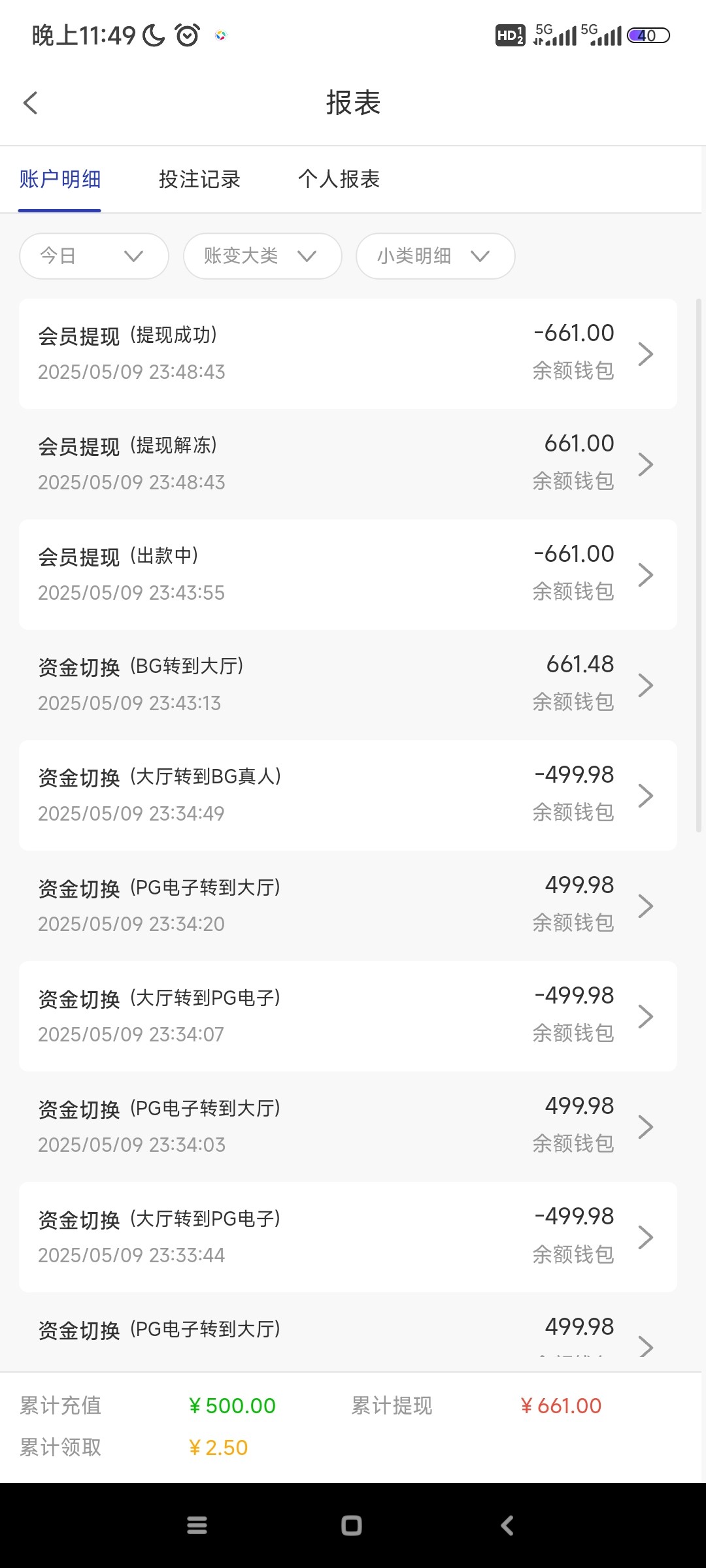Tap the system home button

pos(352,1526)
